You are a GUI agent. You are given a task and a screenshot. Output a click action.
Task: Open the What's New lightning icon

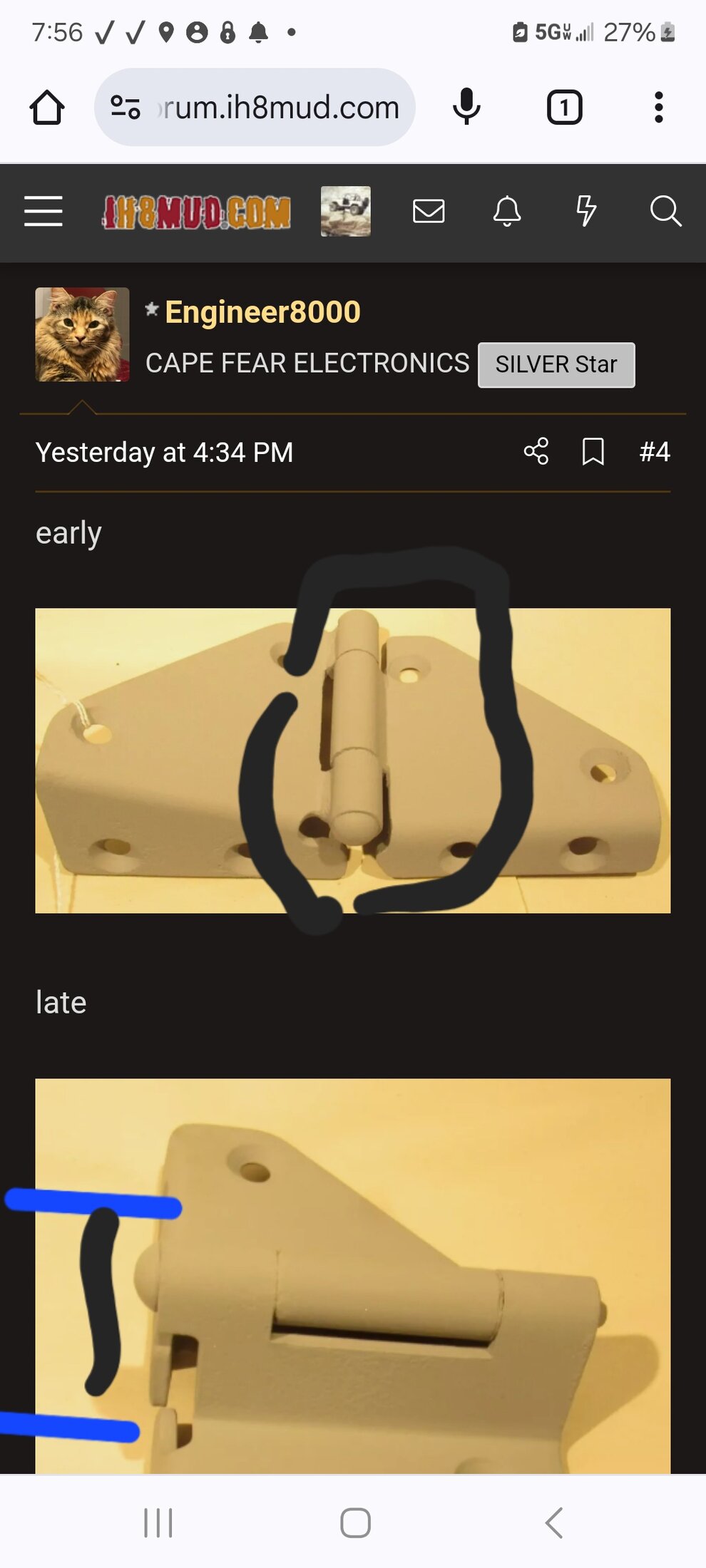point(586,211)
